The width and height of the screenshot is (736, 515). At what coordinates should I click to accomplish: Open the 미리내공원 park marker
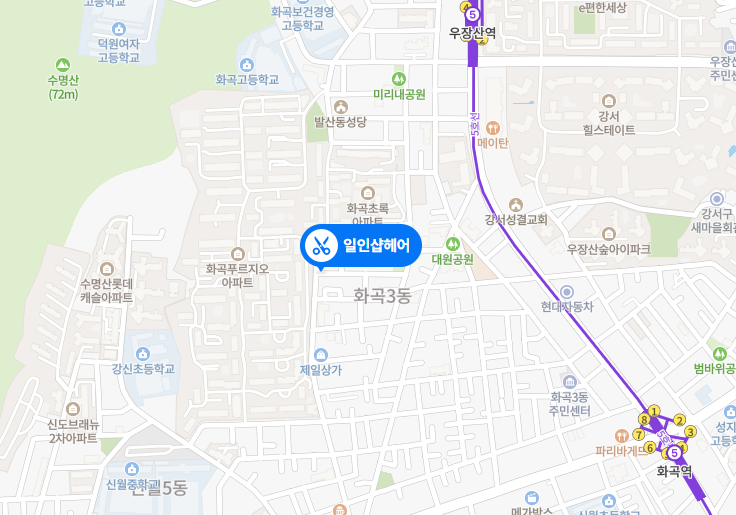pos(399,78)
